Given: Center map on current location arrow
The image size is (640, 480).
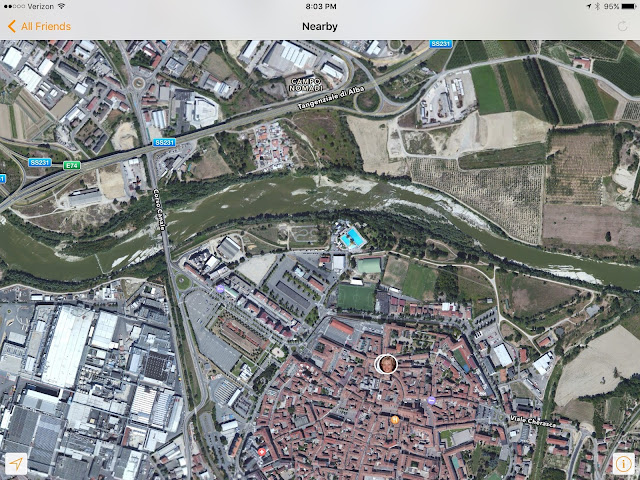Looking at the screenshot, I should tap(16, 462).
